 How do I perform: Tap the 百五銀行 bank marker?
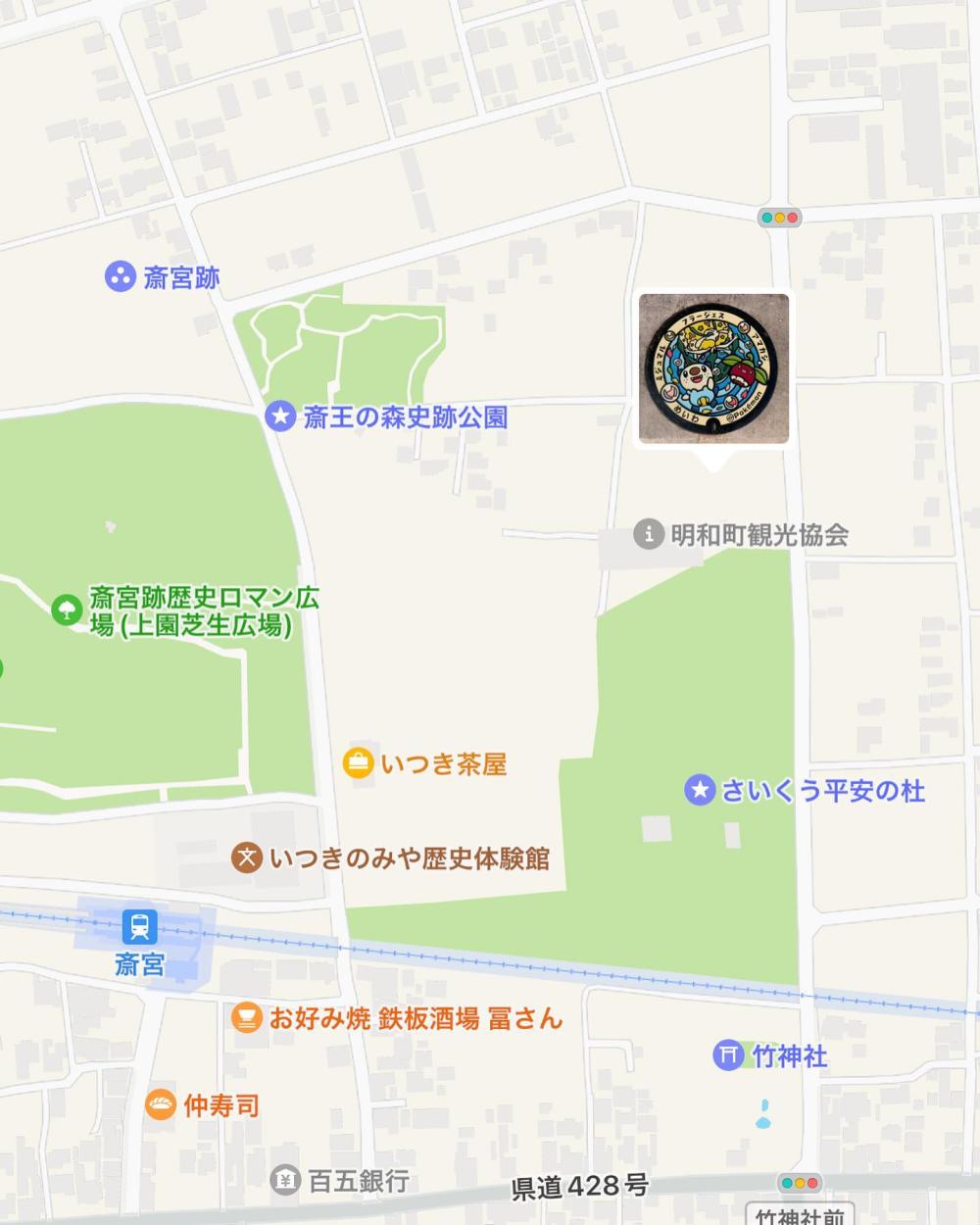tap(285, 1180)
